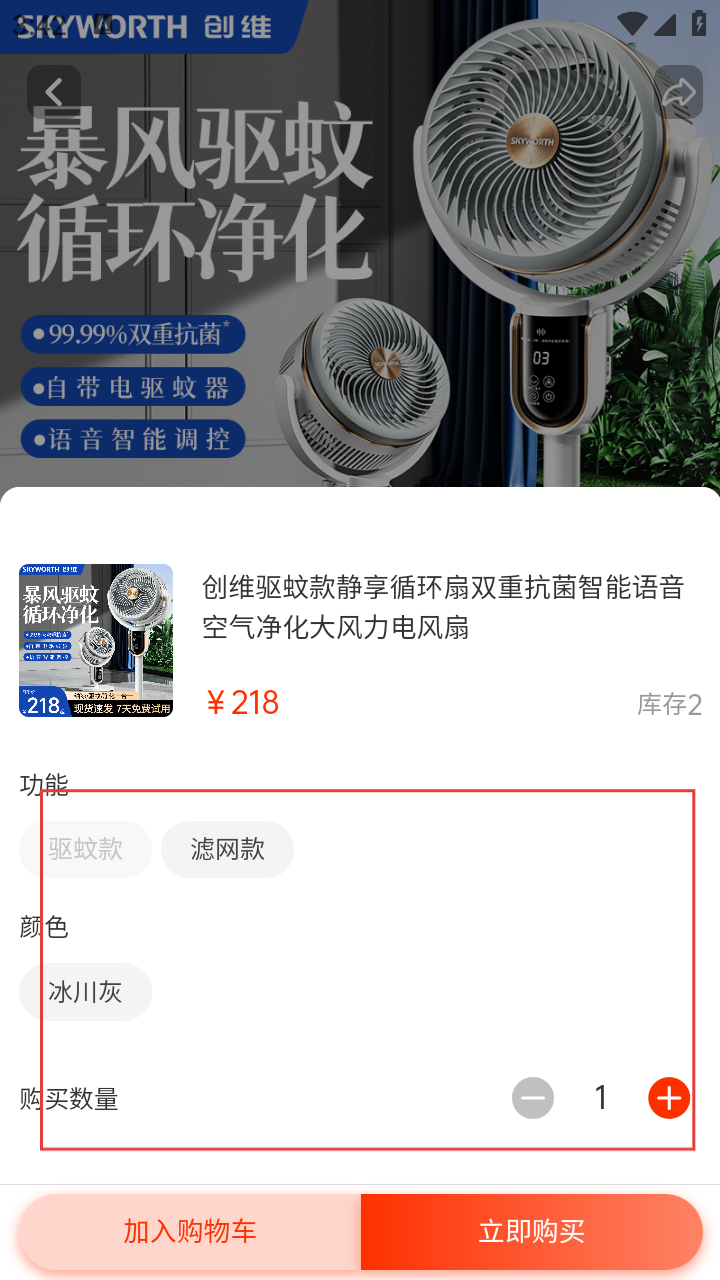720x1280 pixels.
Task: Choose the 滤网款 function option
Action: [x=228, y=849]
